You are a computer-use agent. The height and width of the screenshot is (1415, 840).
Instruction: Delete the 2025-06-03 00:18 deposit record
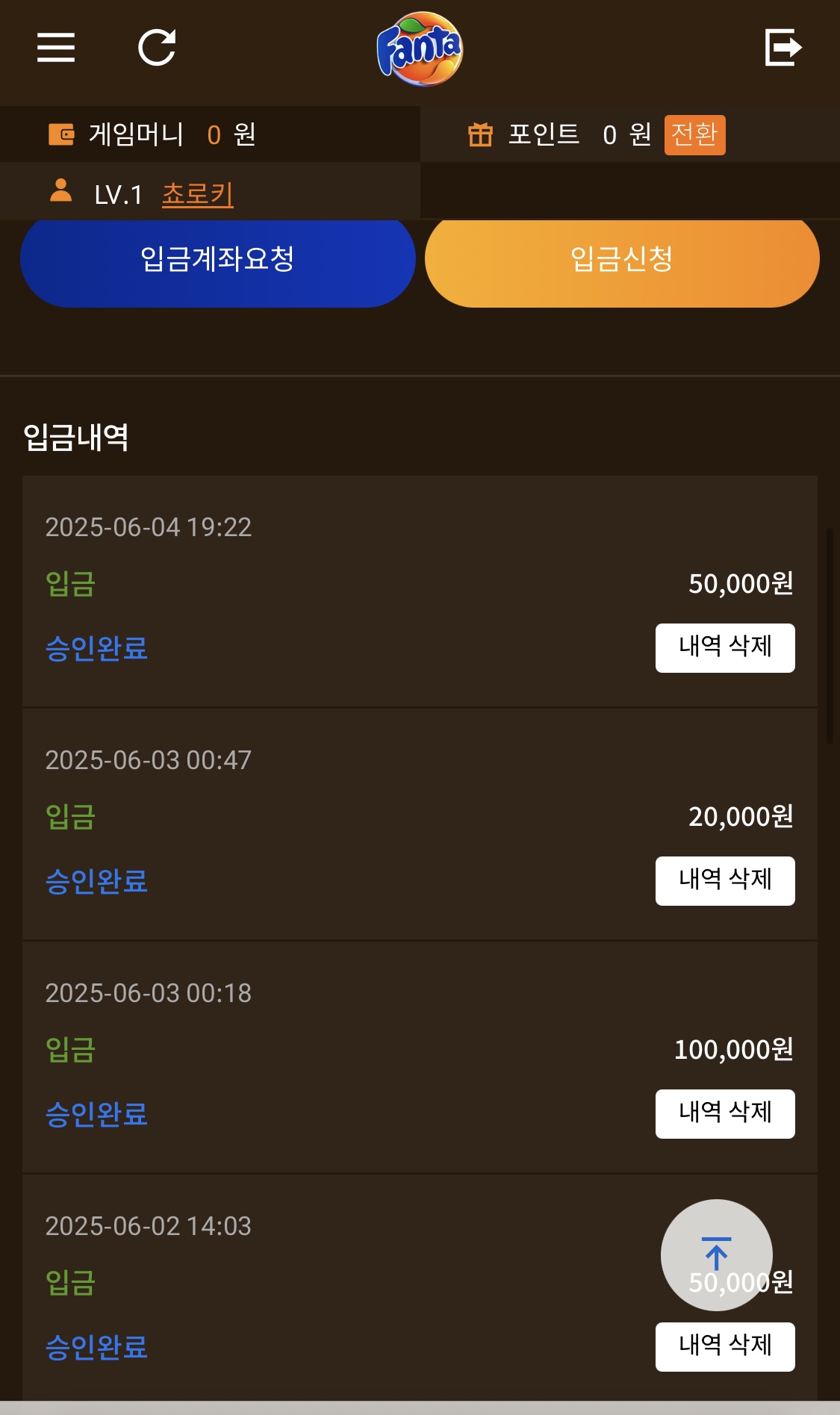[x=725, y=1114]
